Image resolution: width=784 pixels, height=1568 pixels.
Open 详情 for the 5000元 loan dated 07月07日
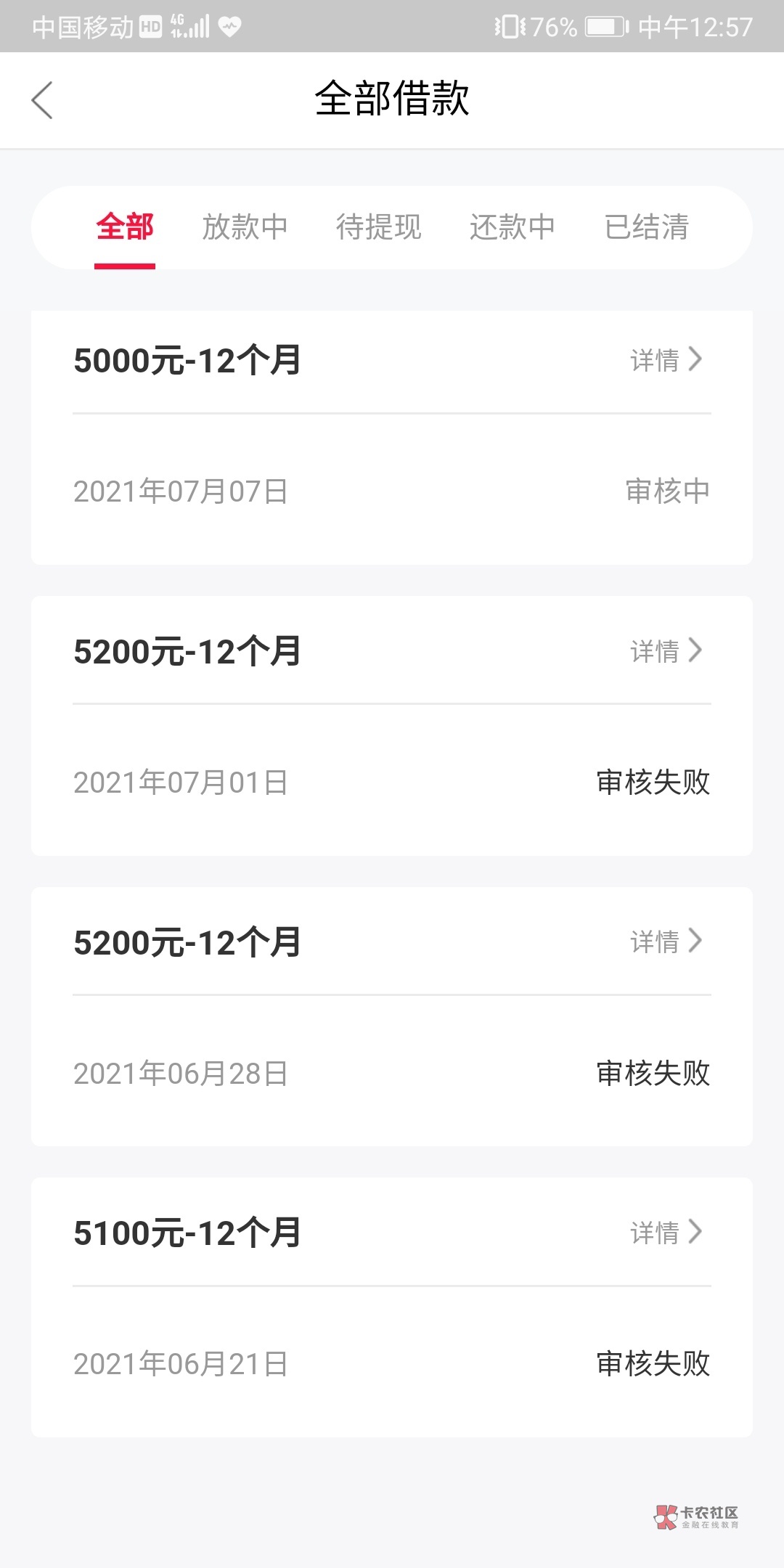666,359
